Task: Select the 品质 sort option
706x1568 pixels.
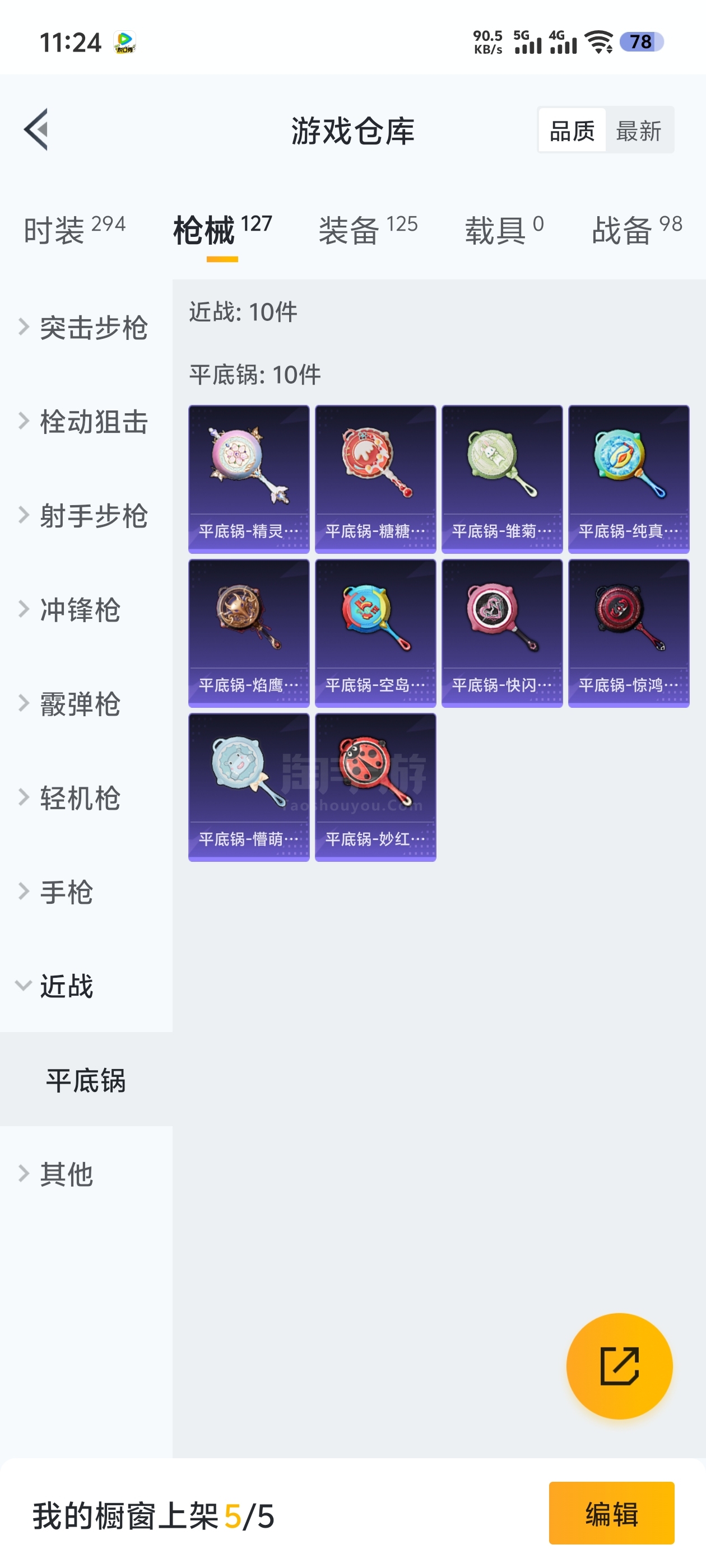Action: click(572, 130)
